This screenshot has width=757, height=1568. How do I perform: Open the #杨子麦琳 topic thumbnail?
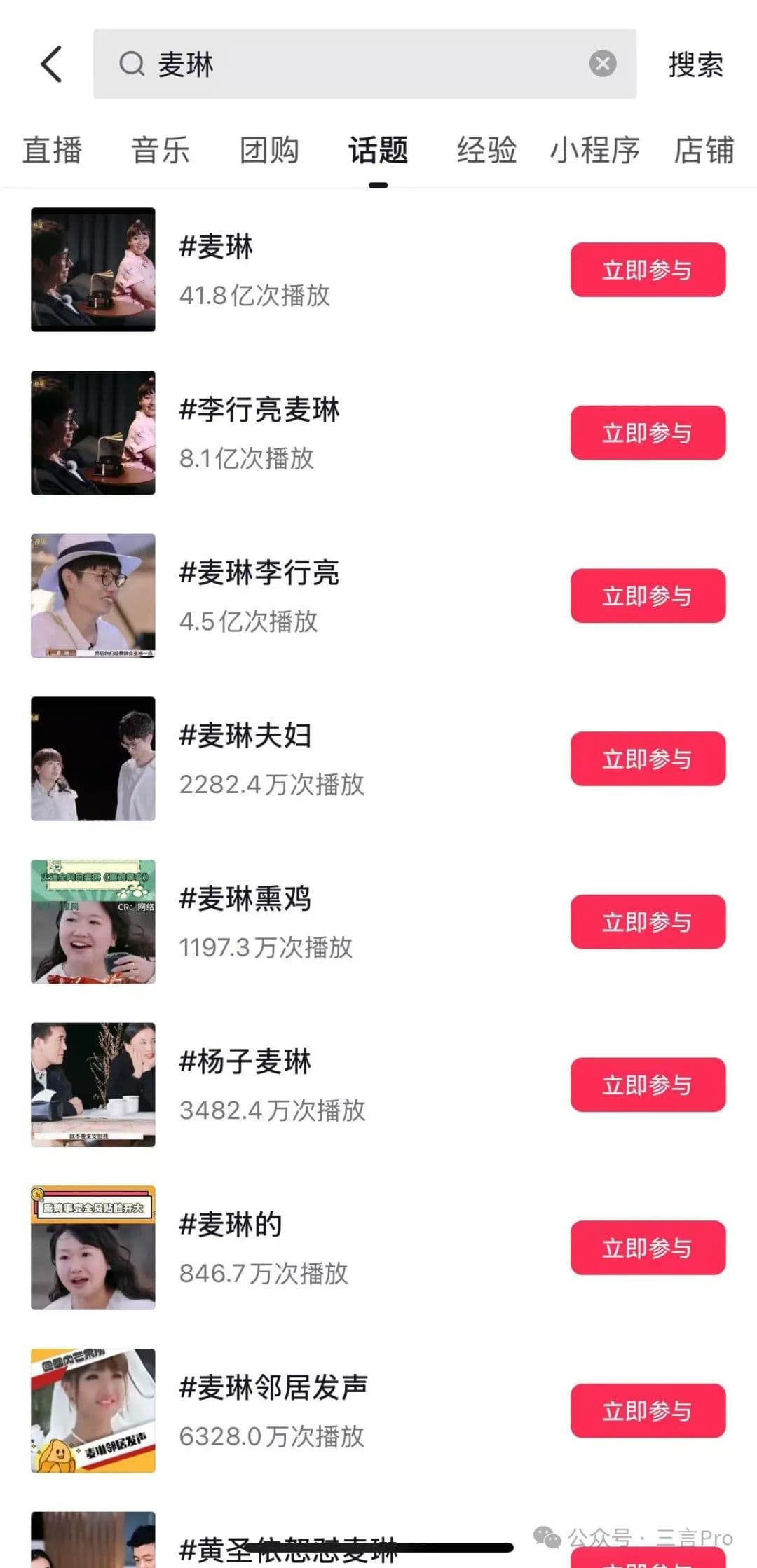(93, 1085)
